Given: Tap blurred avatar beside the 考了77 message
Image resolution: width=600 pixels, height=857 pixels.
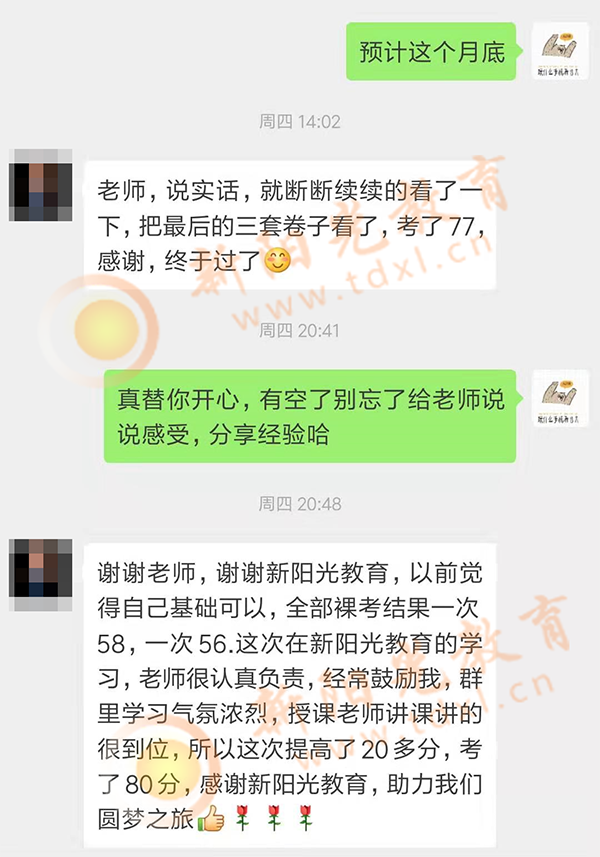Looking at the screenshot, I should [x=40, y=184].
